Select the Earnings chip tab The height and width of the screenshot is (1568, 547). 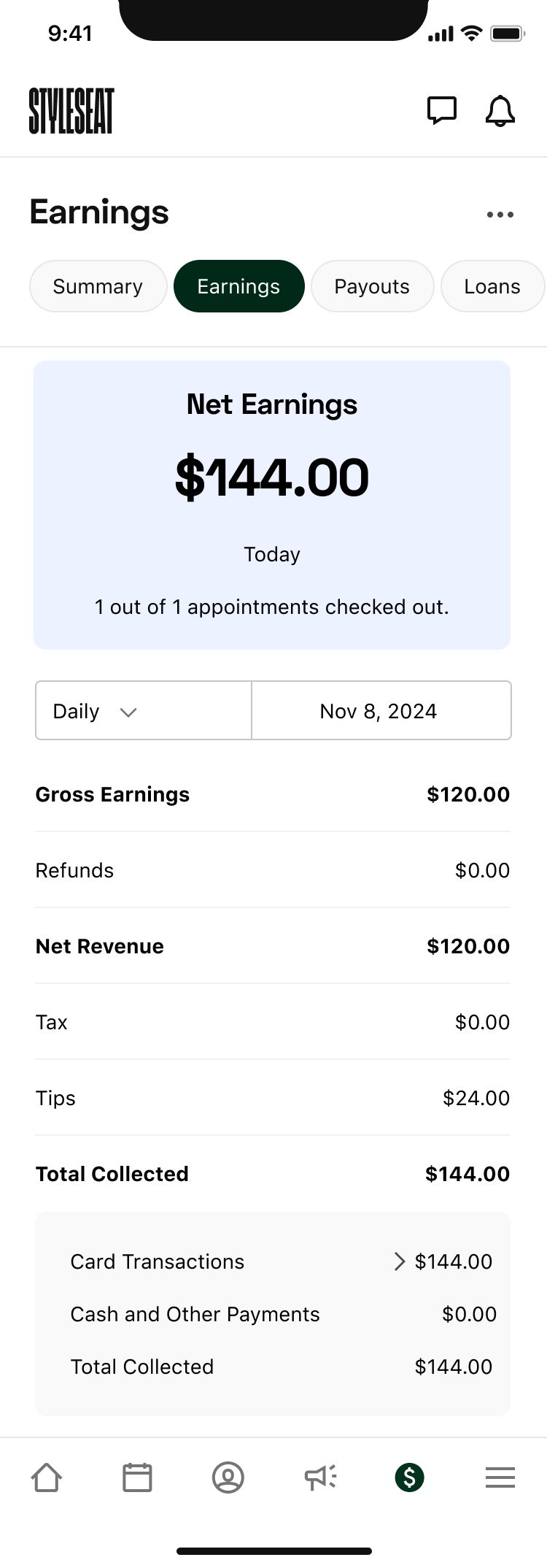[238, 286]
